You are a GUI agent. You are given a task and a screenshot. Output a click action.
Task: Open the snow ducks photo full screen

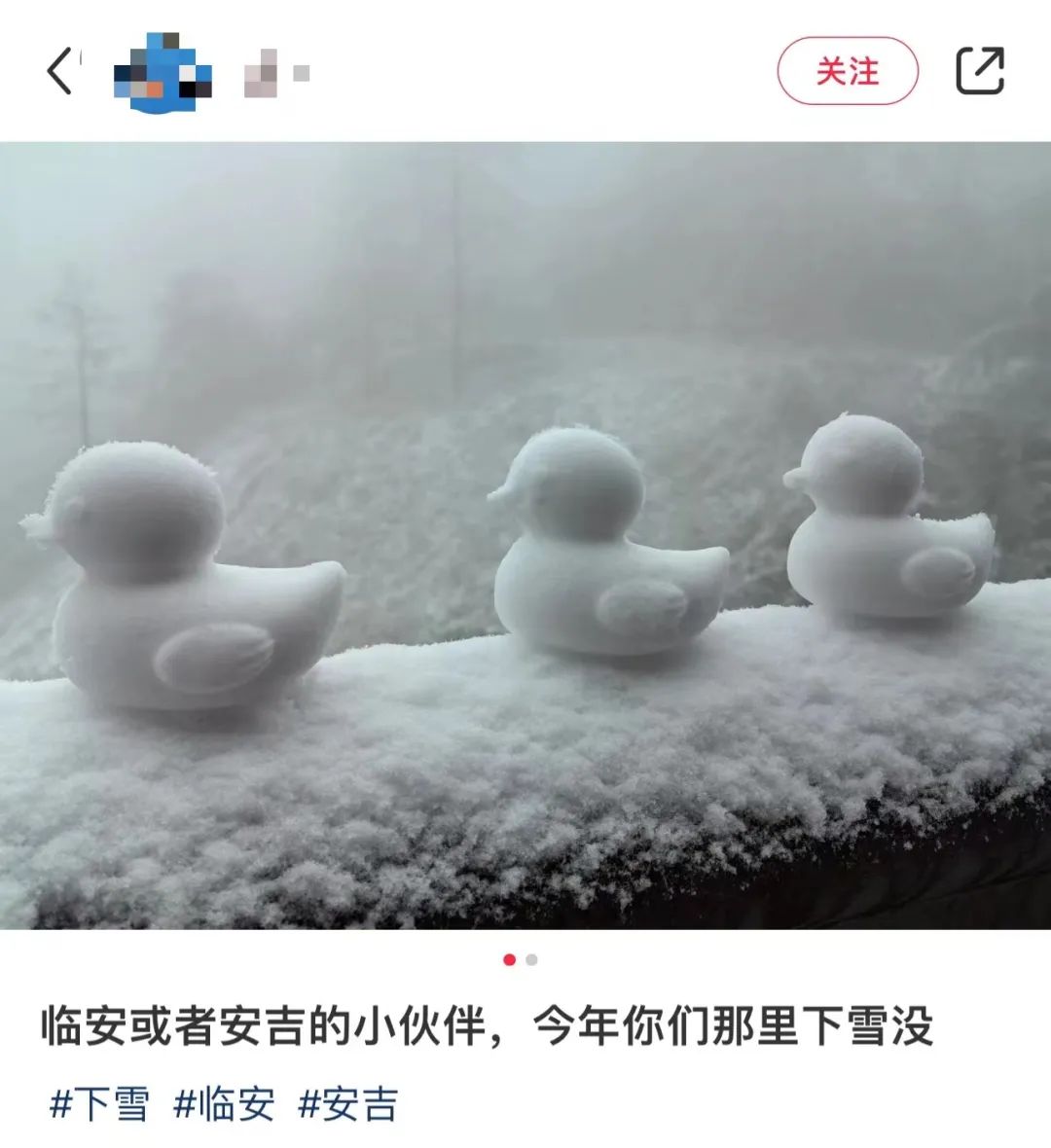(x=525, y=535)
